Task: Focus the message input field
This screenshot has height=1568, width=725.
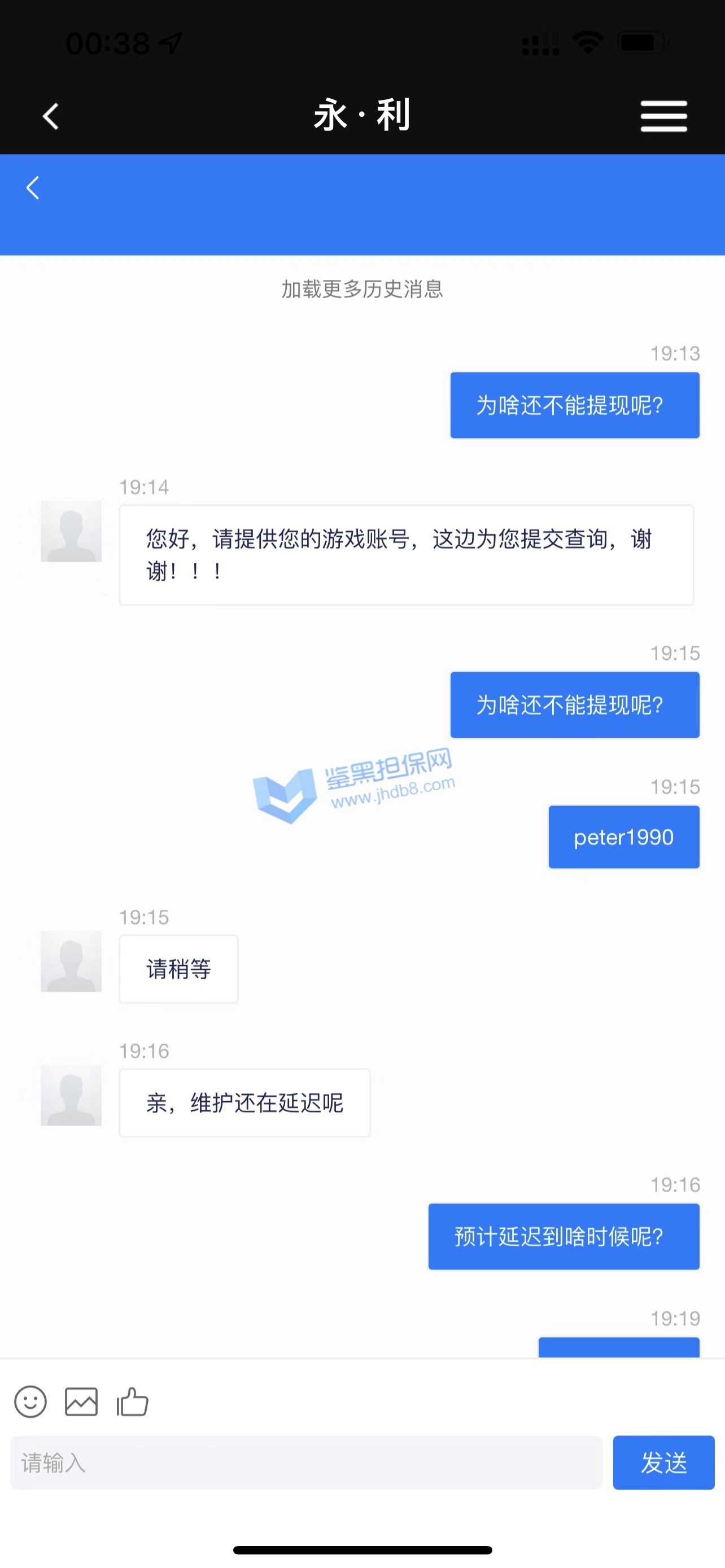Action: 306,1462
